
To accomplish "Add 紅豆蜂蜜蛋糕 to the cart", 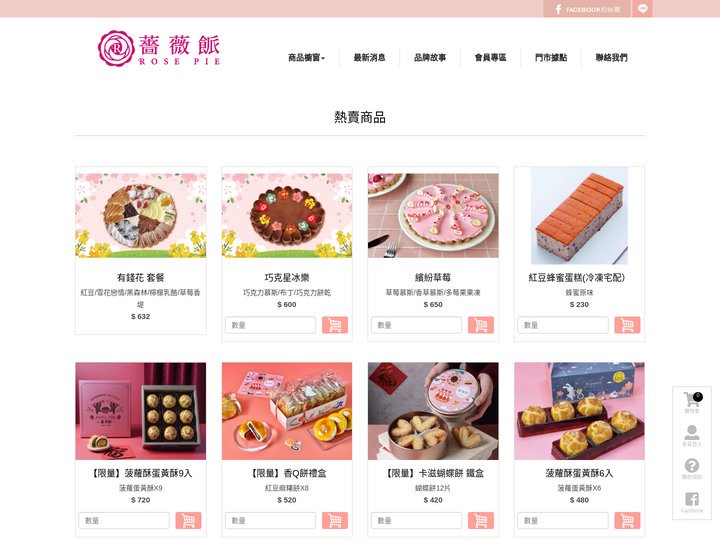I will pyautogui.click(x=627, y=325).
